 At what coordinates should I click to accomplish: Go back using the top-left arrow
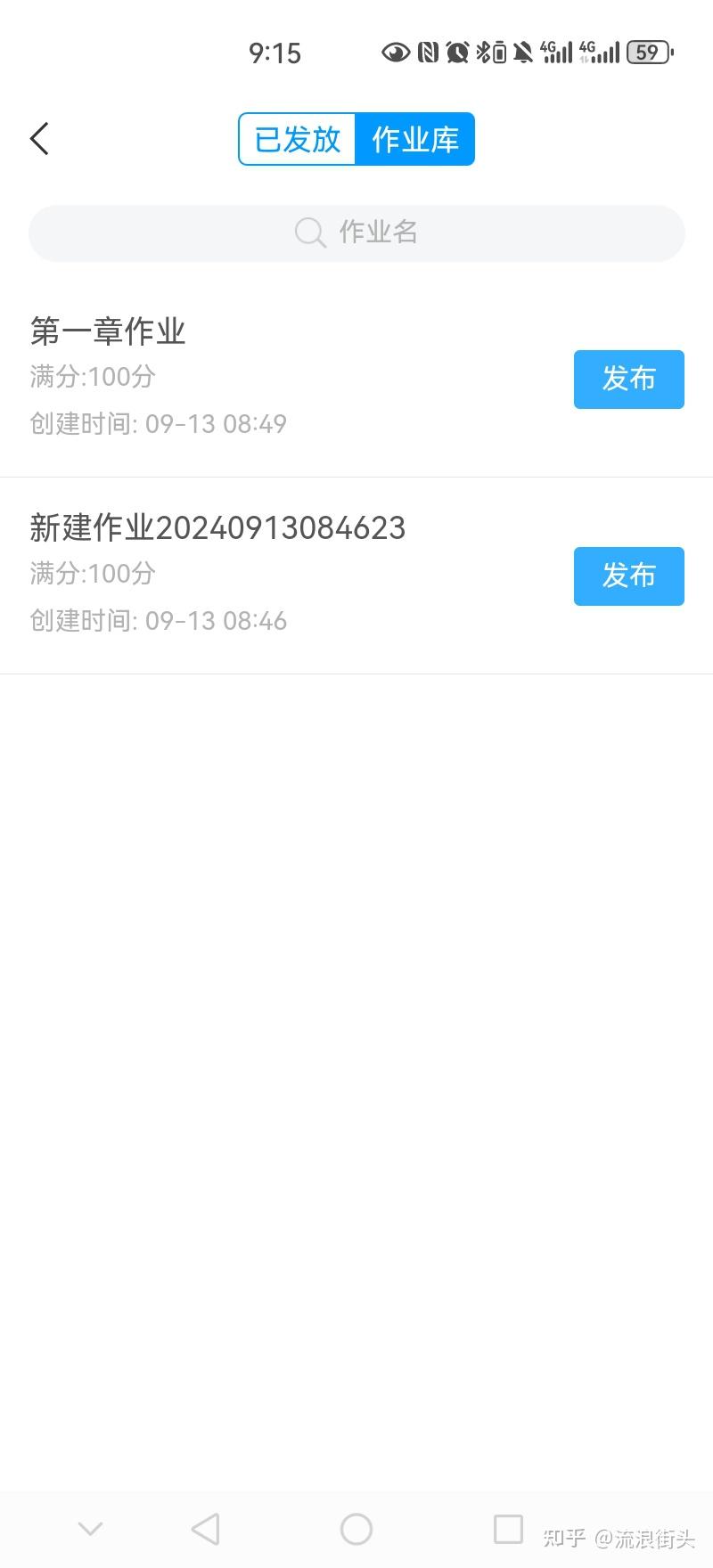point(39,139)
